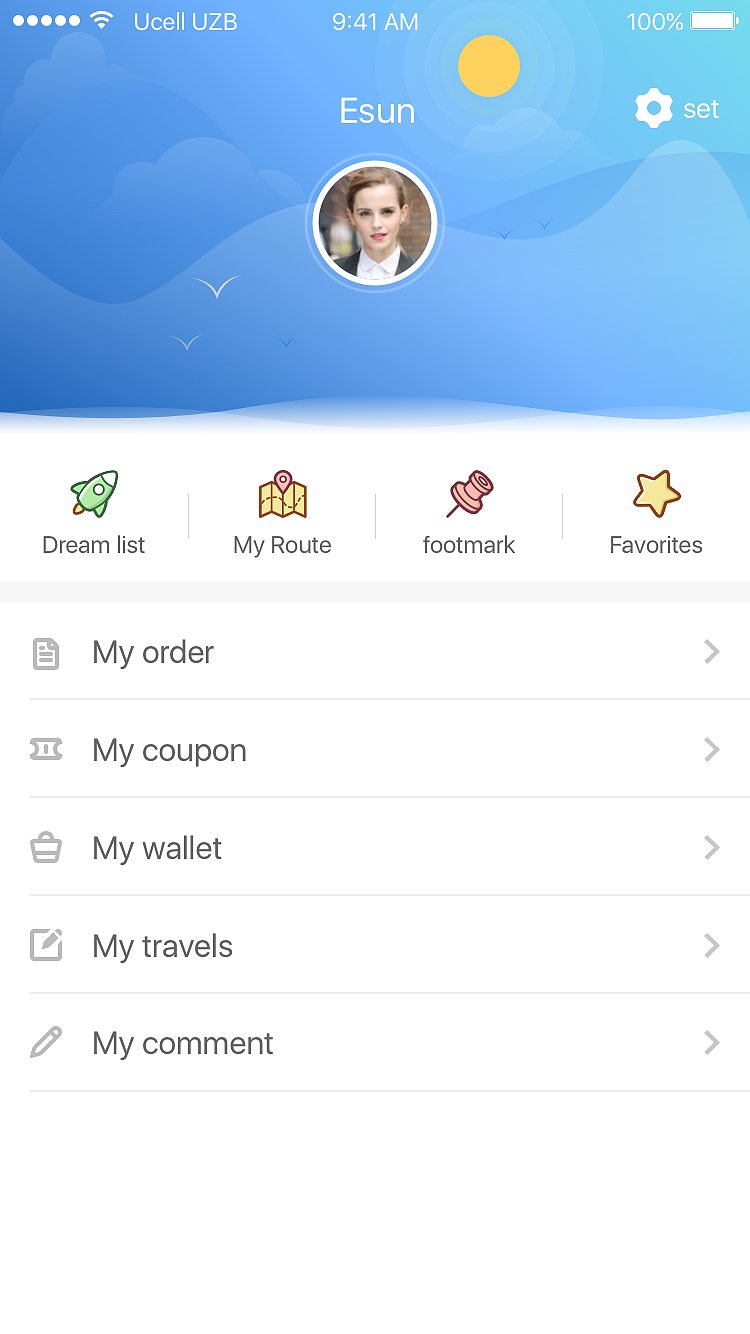Click the My travels compose icon
This screenshot has width=750, height=1334.
(x=46, y=945)
